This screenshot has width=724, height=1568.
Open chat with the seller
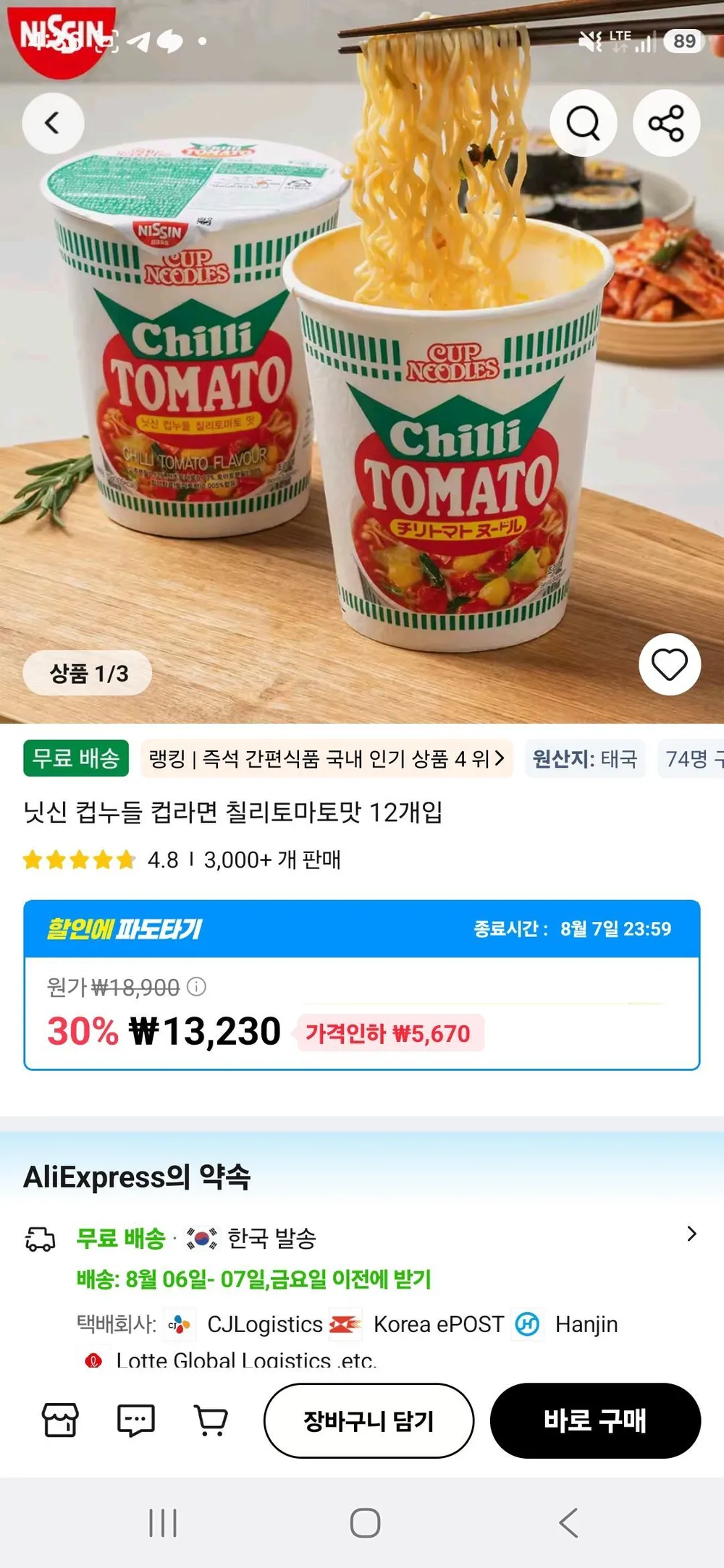pos(136,1420)
